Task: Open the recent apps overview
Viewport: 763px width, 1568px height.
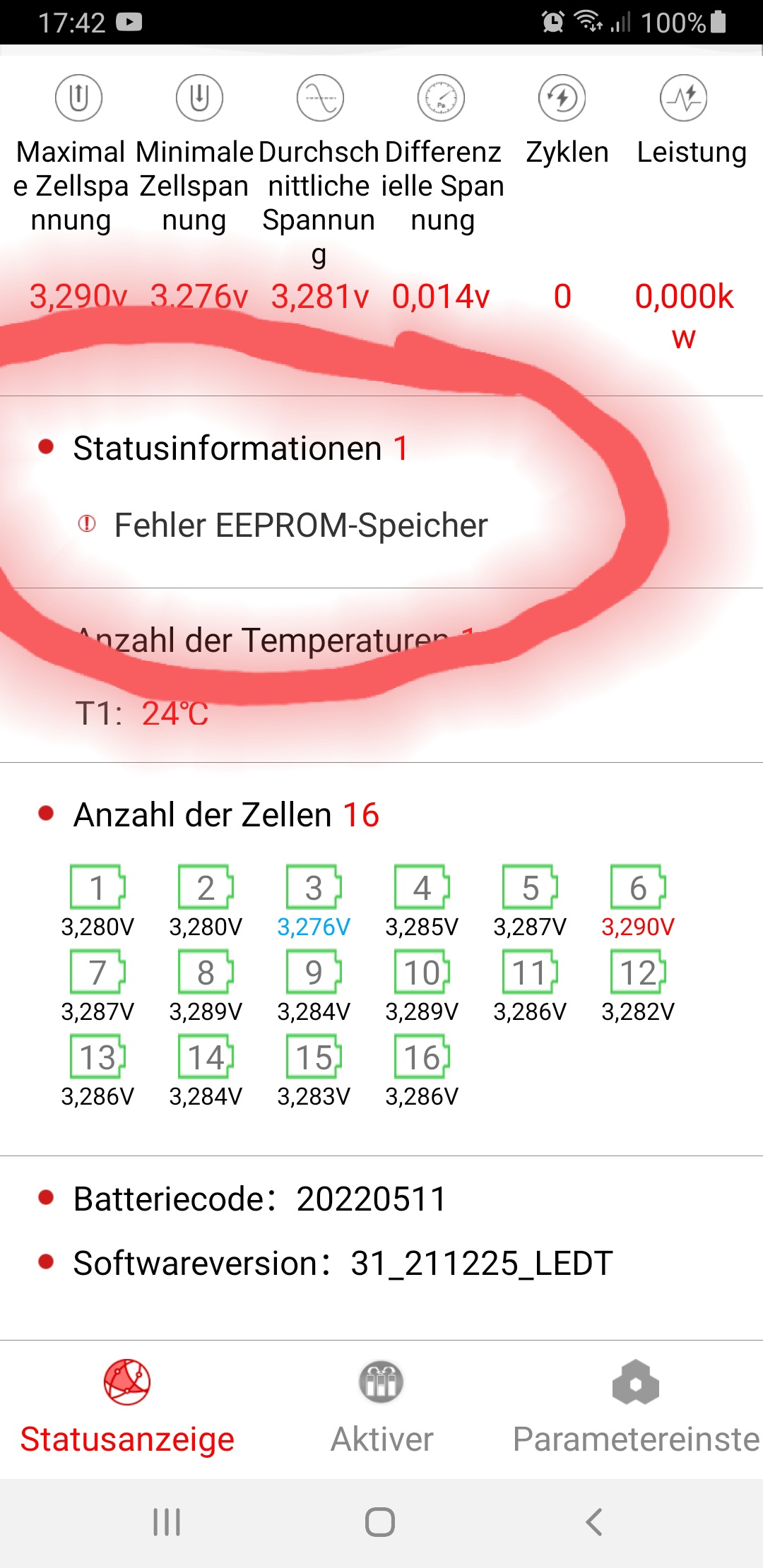Action: (x=167, y=1522)
